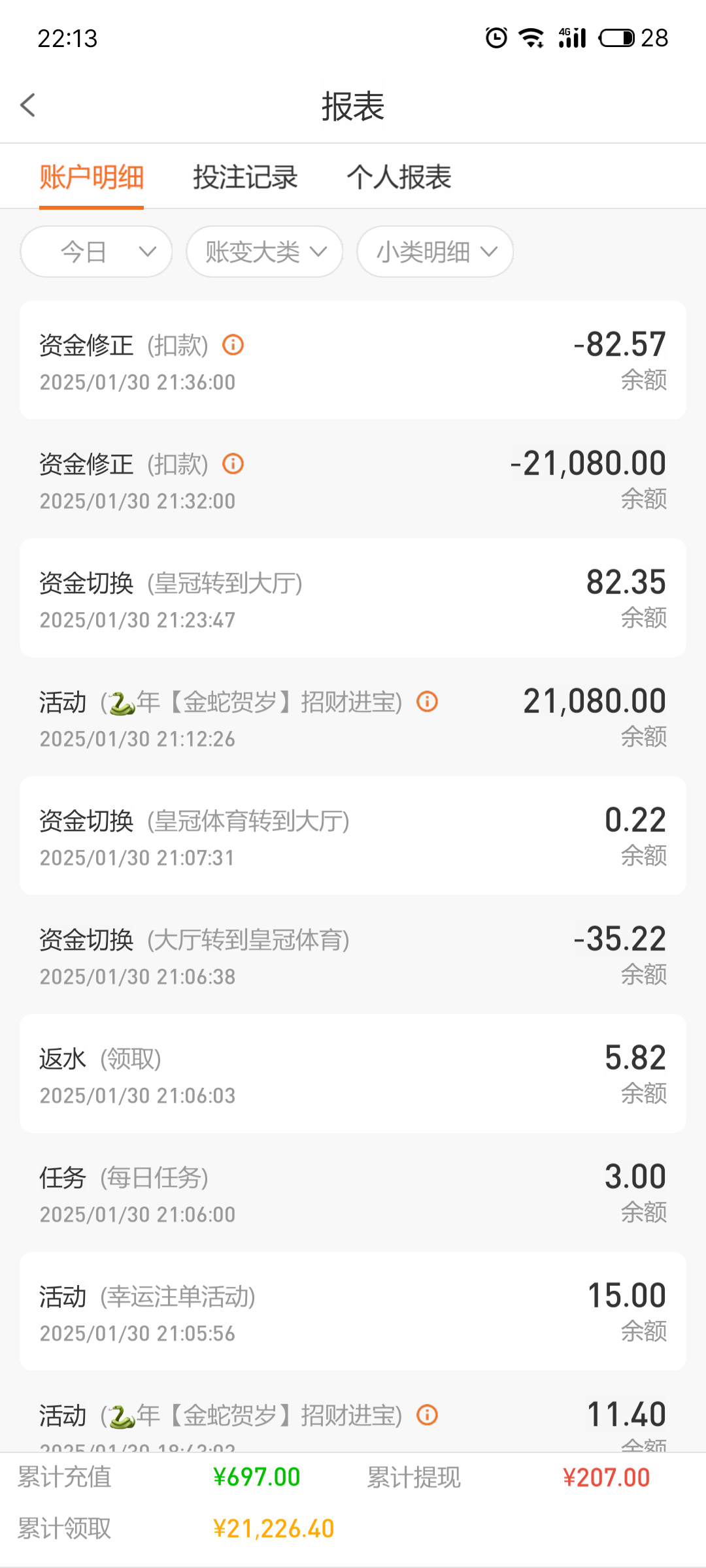Viewport: 706px width, 1568px height.
Task: Tap info icon on the -21,080.00 资金修正 entry
Action: pyautogui.click(x=233, y=464)
